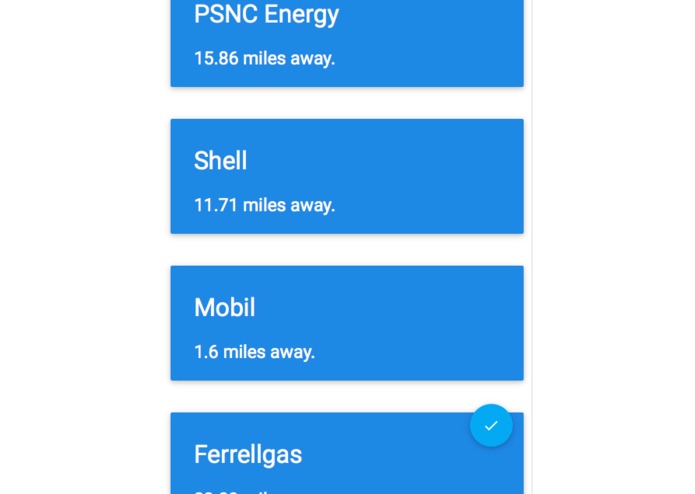This screenshot has height=494, width=695.
Task: Open the Mobil card 1.6 miles away
Action: coord(346,323)
